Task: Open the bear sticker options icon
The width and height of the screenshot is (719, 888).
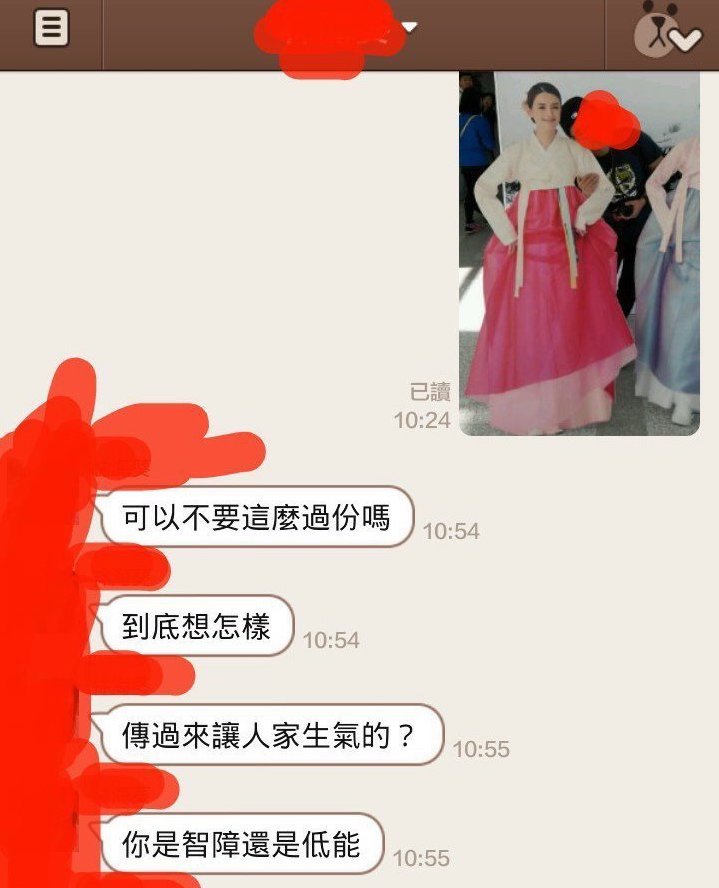Action: coord(666,33)
